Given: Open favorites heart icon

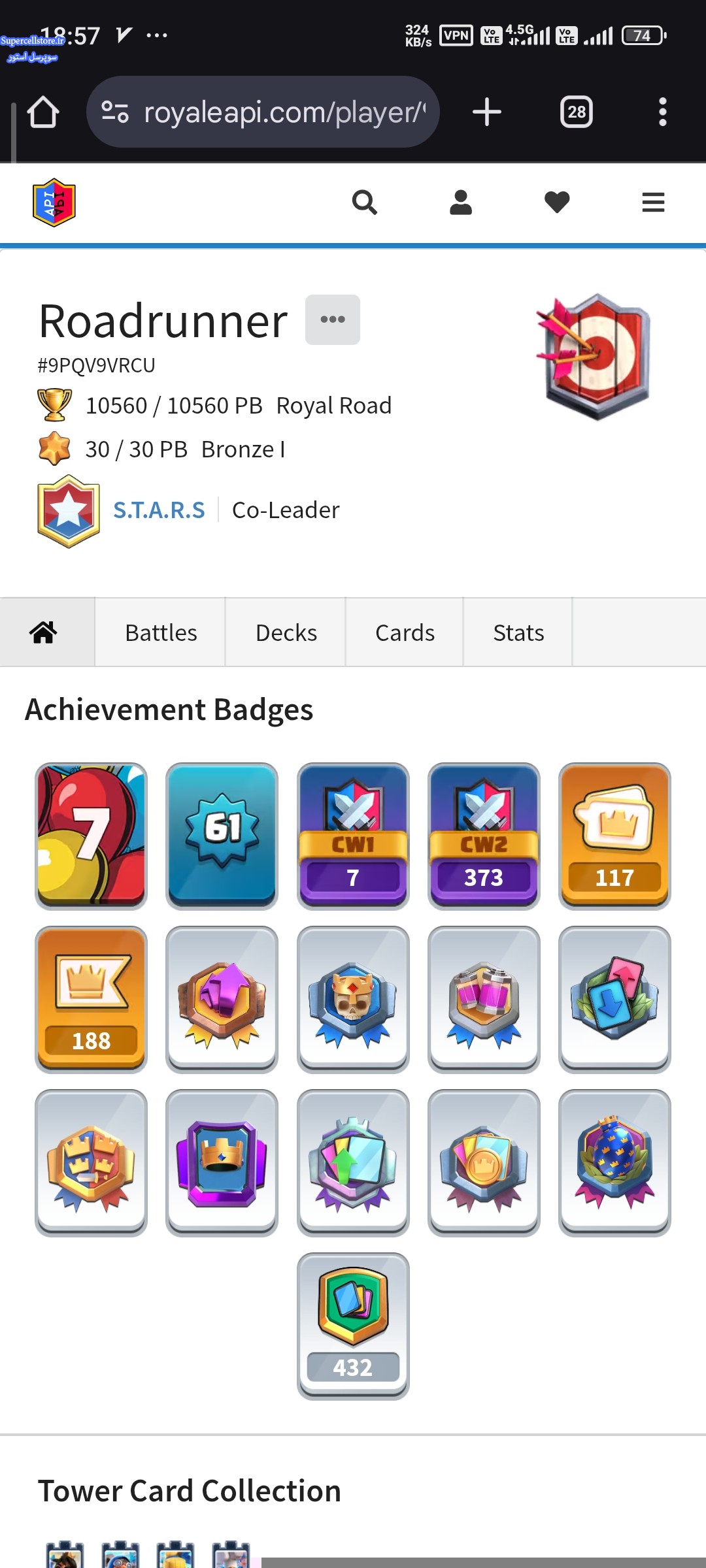Looking at the screenshot, I should tap(557, 203).
